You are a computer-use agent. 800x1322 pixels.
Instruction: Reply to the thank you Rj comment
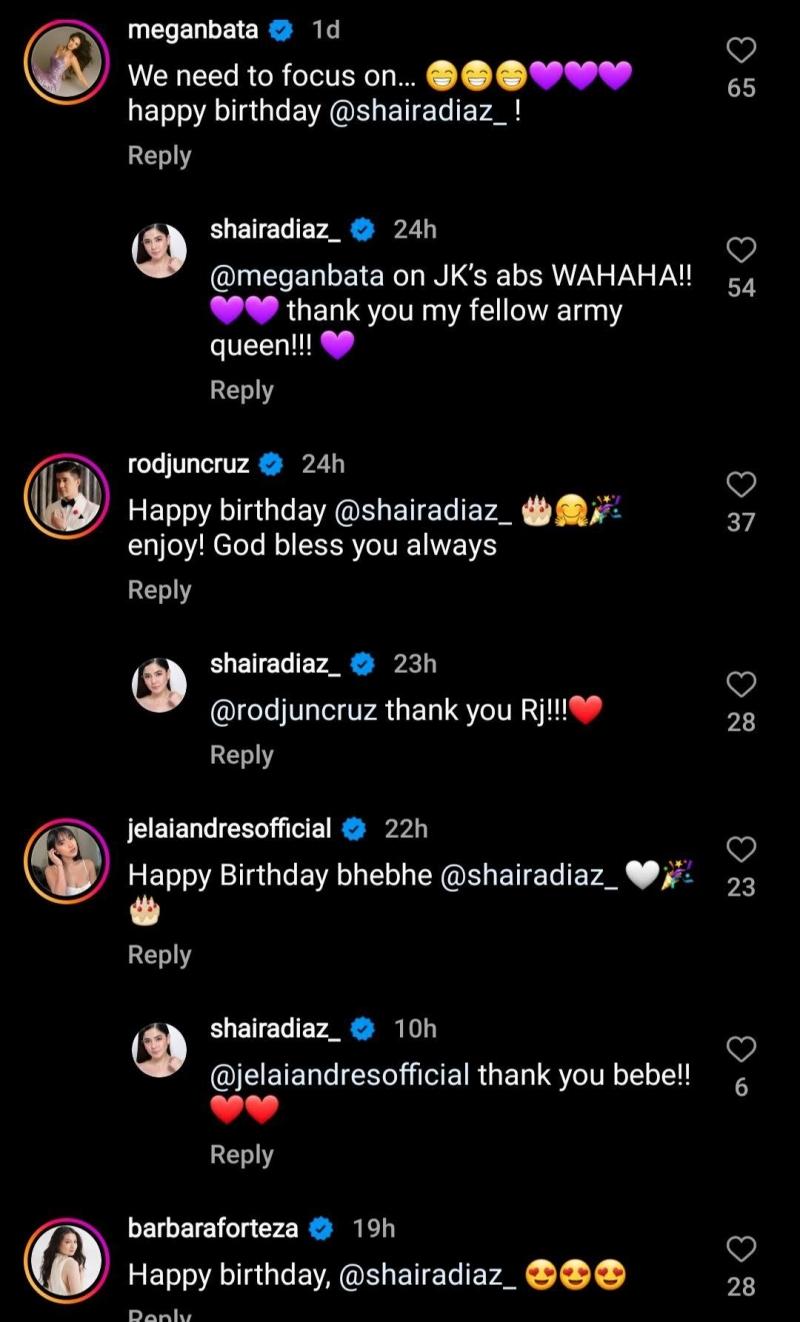tap(241, 755)
